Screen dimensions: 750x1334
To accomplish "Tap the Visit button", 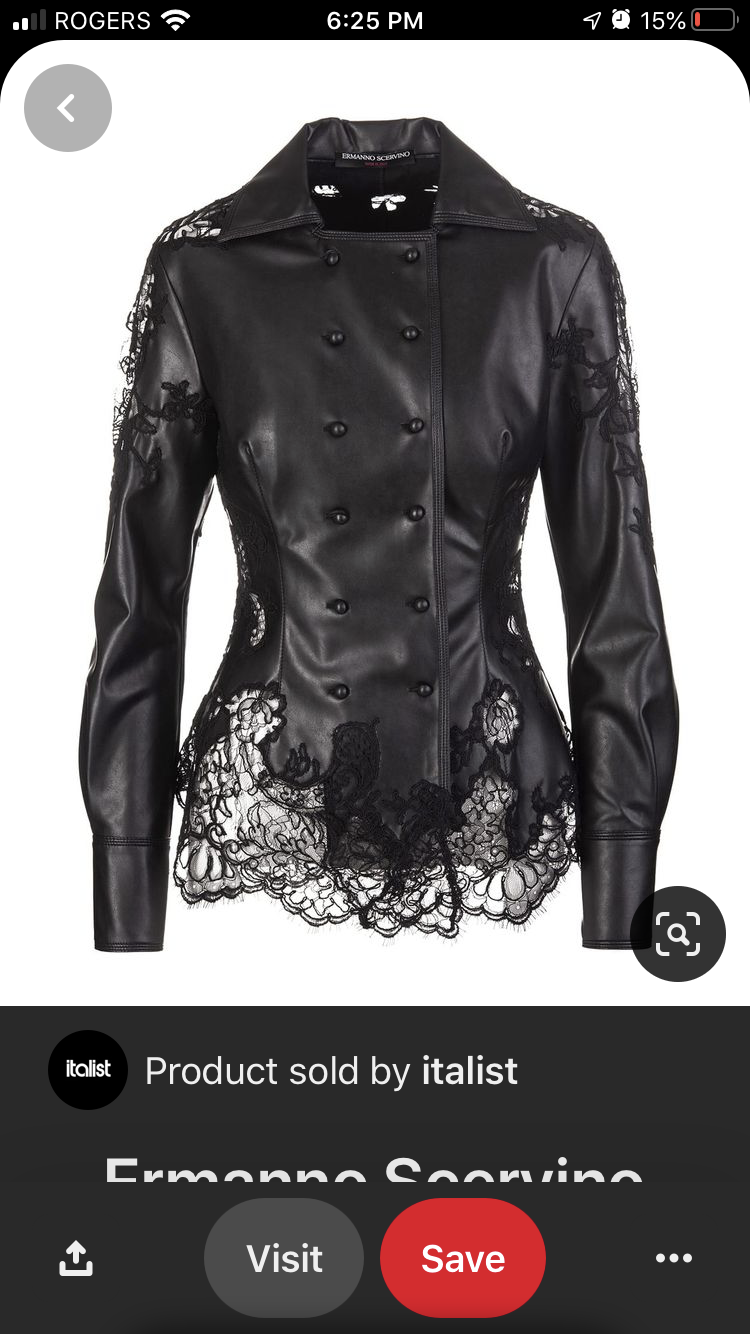I will click(284, 1258).
